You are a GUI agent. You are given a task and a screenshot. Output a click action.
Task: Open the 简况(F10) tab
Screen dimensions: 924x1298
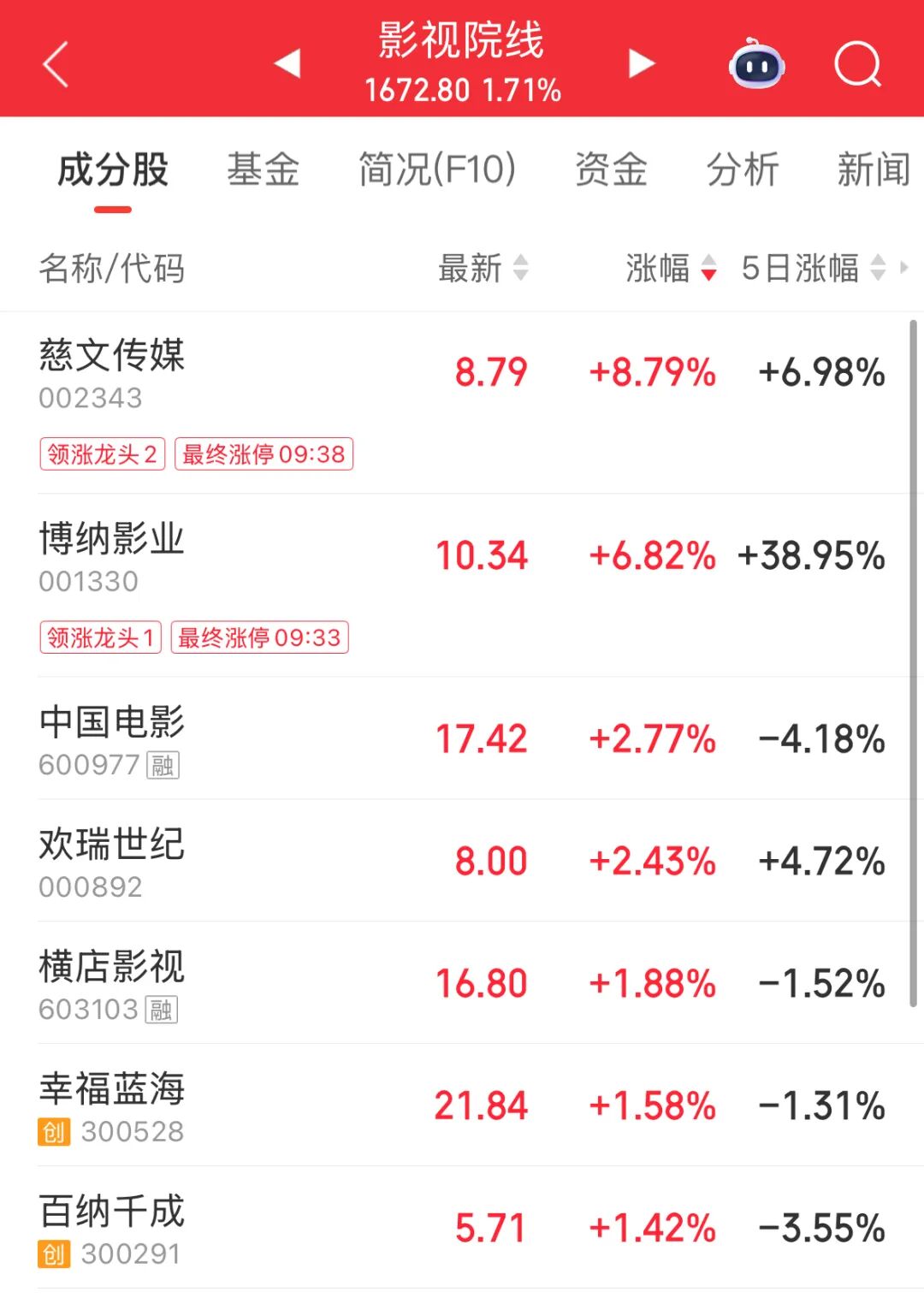pos(437,169)
